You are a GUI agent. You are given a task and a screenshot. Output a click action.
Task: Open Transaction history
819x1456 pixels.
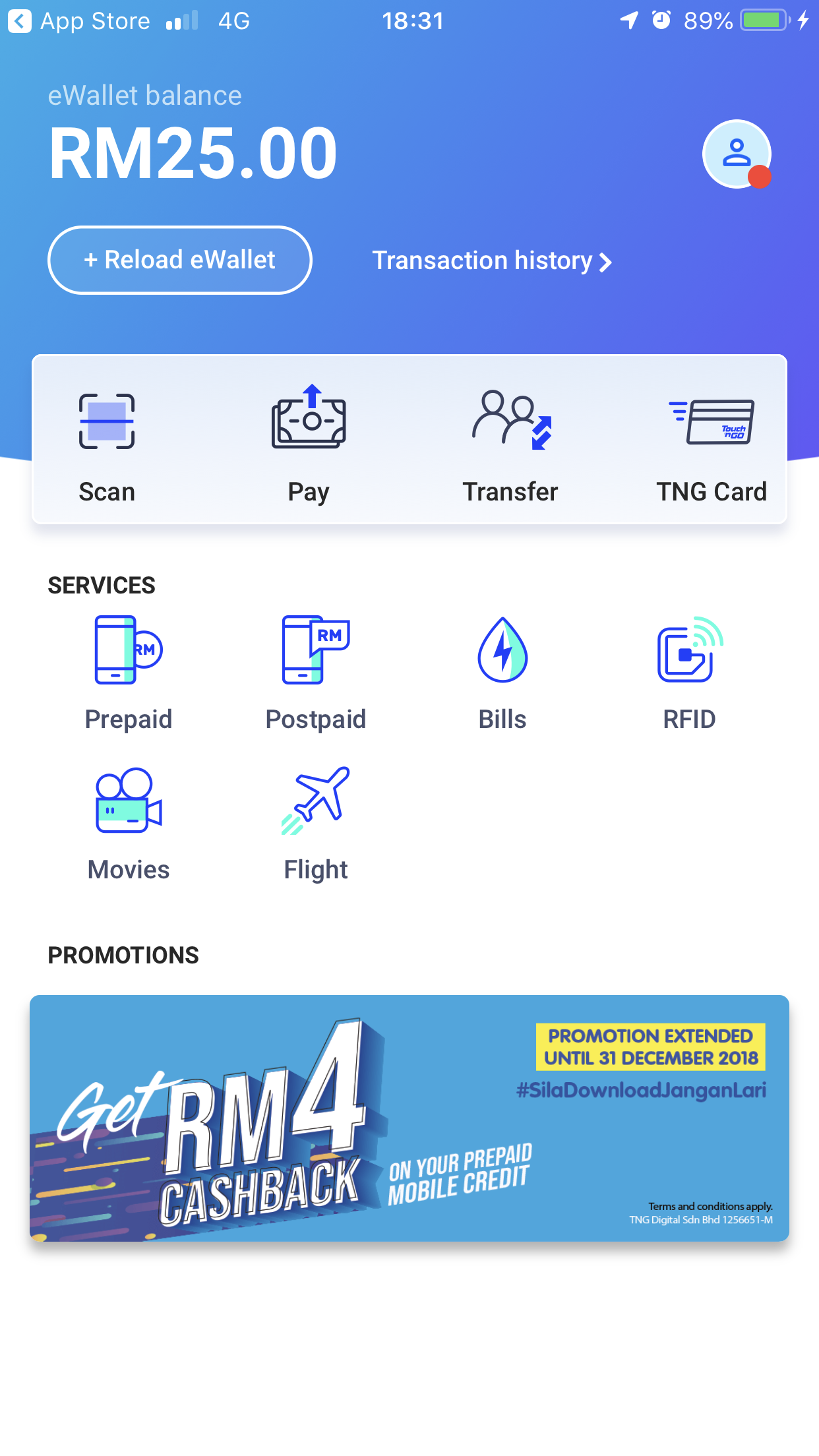pyautogui.click(x=491, y=261)
